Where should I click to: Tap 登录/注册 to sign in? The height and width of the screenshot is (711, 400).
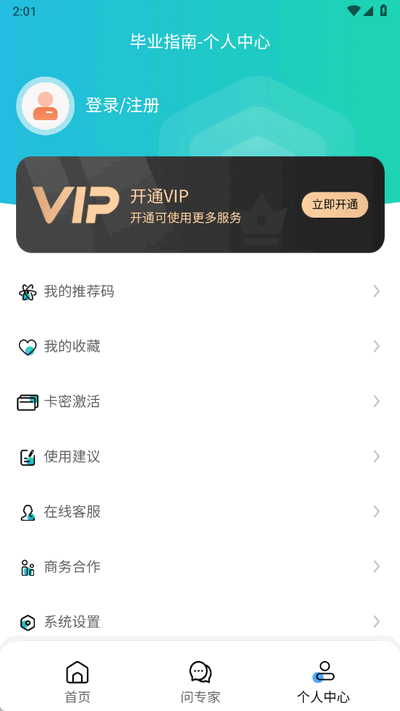122,106
